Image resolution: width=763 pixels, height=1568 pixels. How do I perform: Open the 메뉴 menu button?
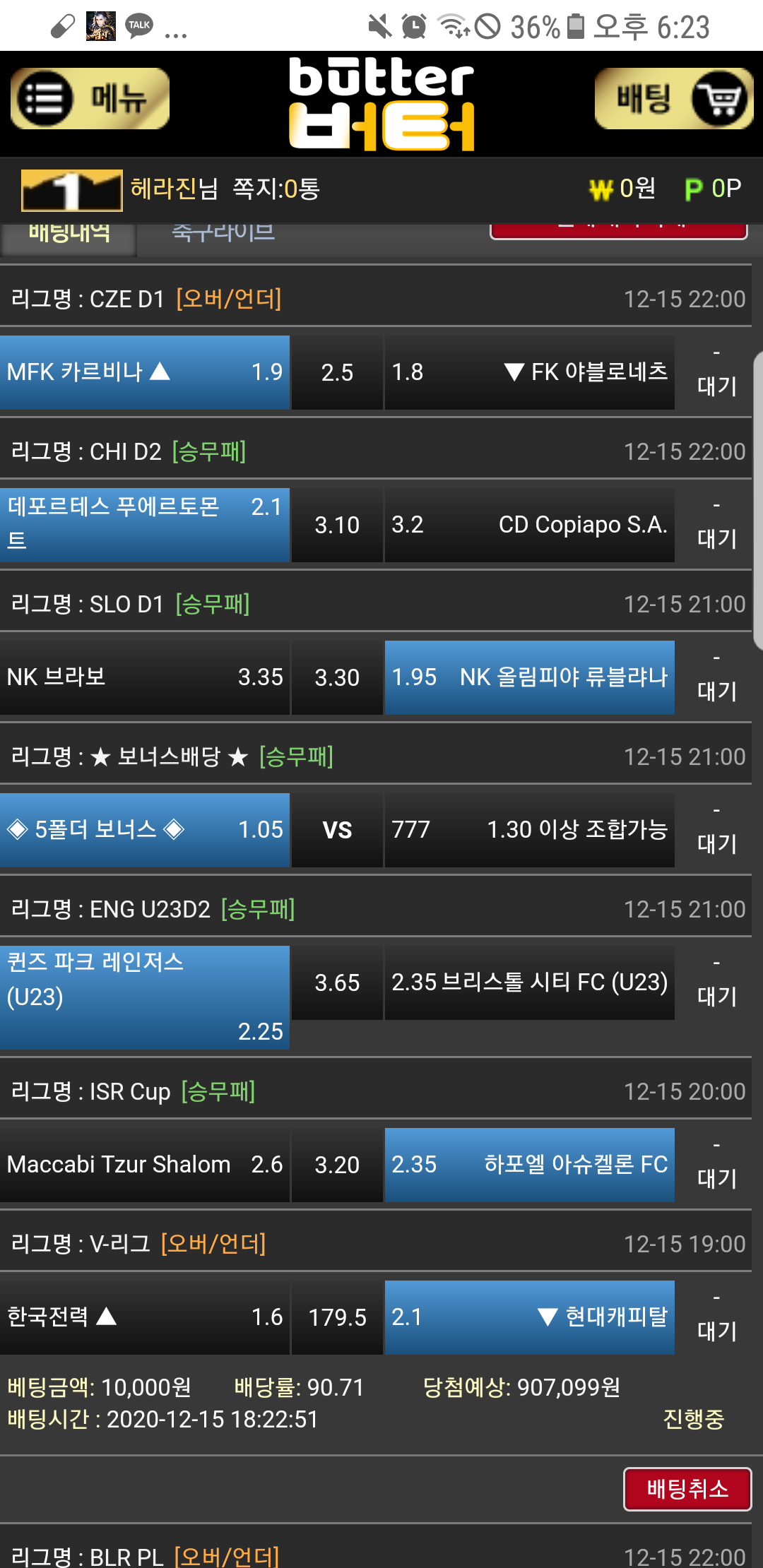pyautogui.click(x=90, y=99)
